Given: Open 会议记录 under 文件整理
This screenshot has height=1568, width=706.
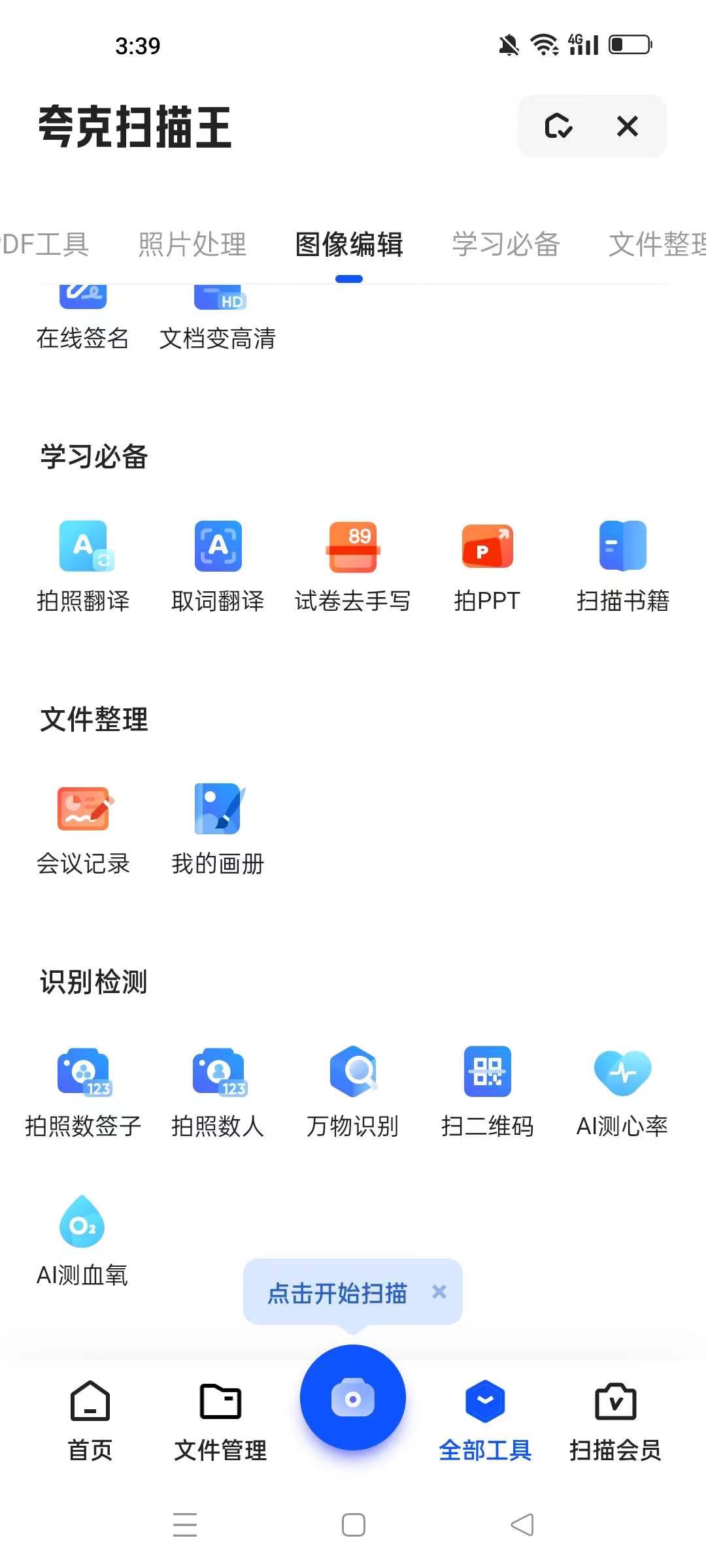Looking at the screenshot, I should tap(83, 830).
